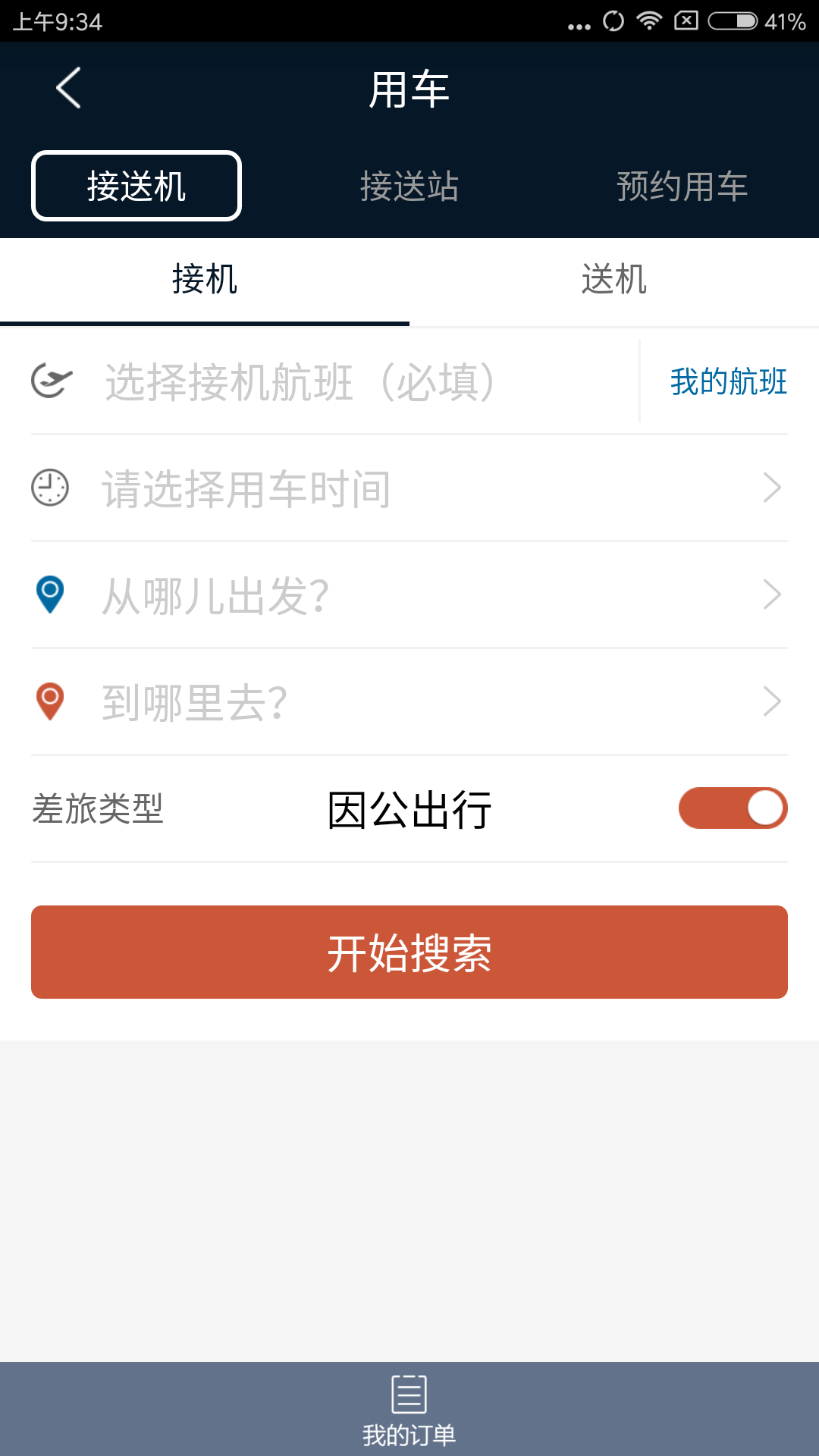
Task: Click the airplane flight selection icon
Action: coord(51,381)
